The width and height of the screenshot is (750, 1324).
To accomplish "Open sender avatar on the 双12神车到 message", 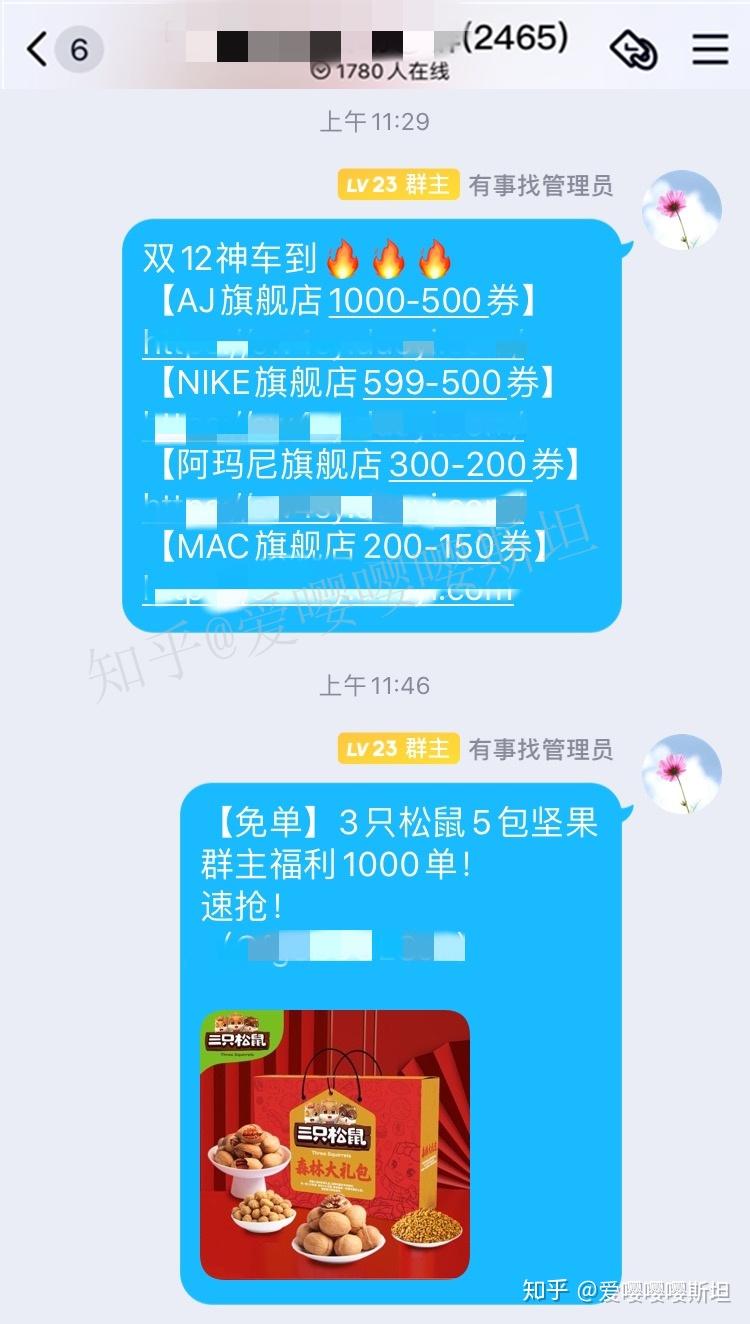I will coord(681,210).
